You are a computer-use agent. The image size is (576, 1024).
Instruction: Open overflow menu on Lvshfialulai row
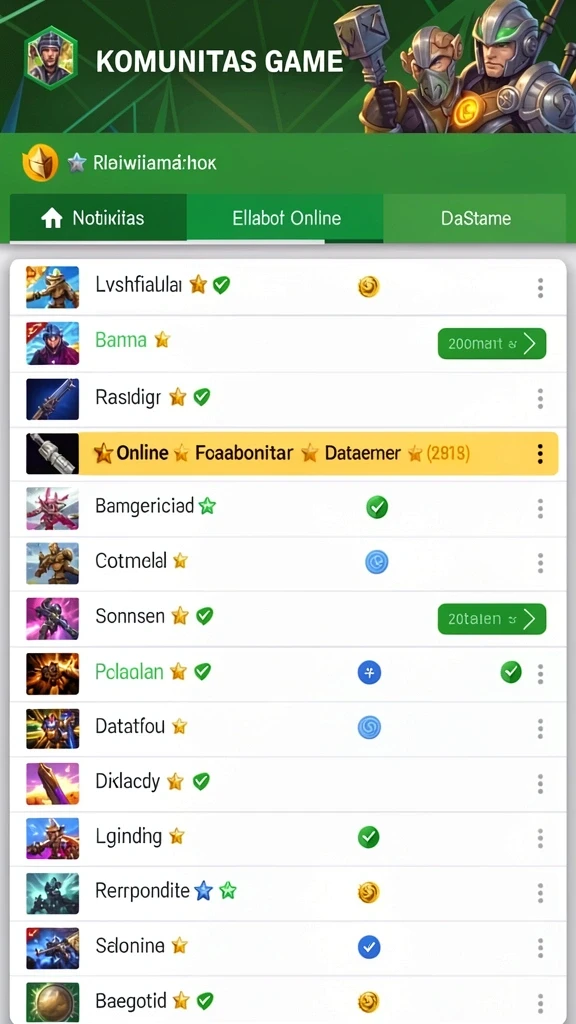coord(540,288)
